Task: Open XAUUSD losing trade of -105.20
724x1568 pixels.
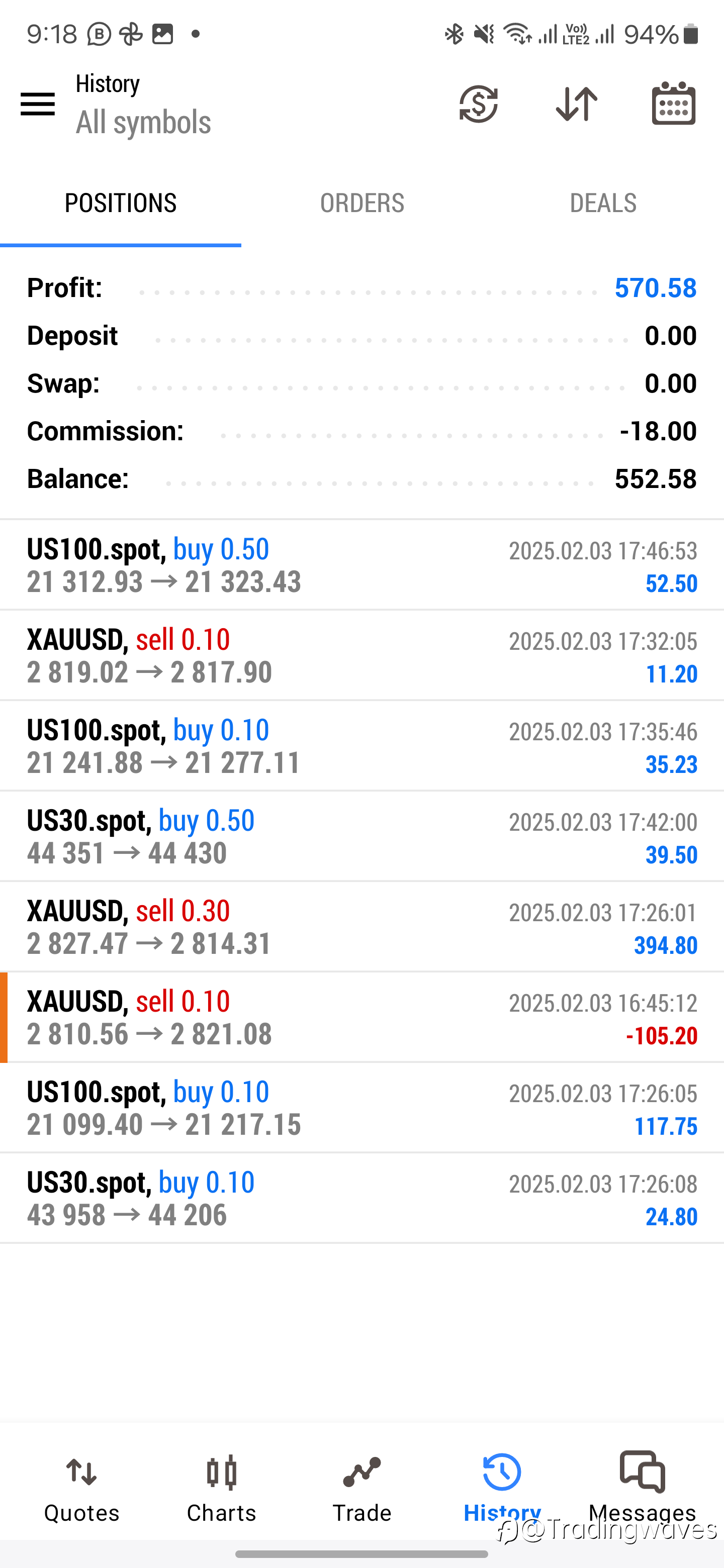Action: 361,1018
